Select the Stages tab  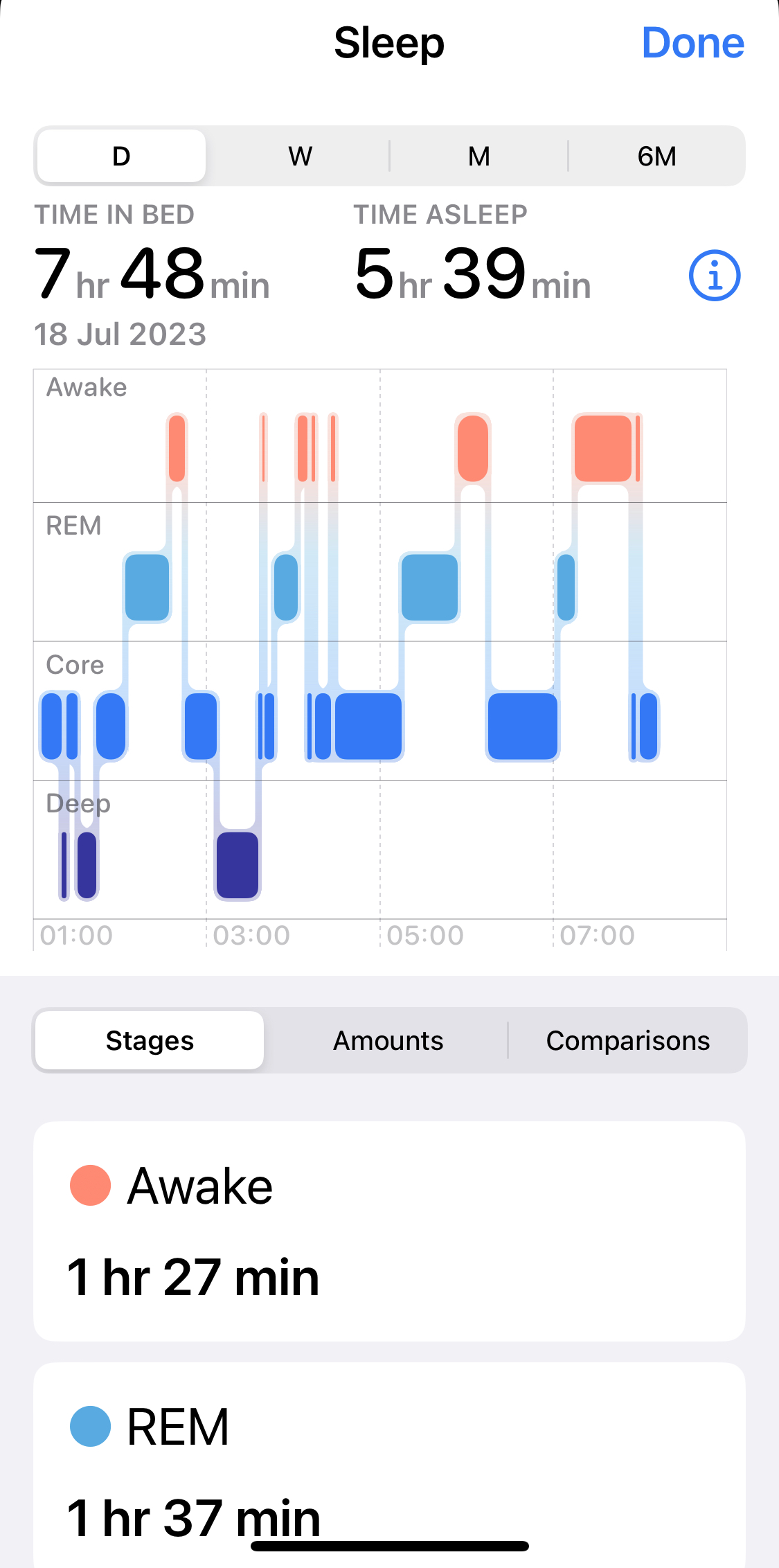point(150,1040)
